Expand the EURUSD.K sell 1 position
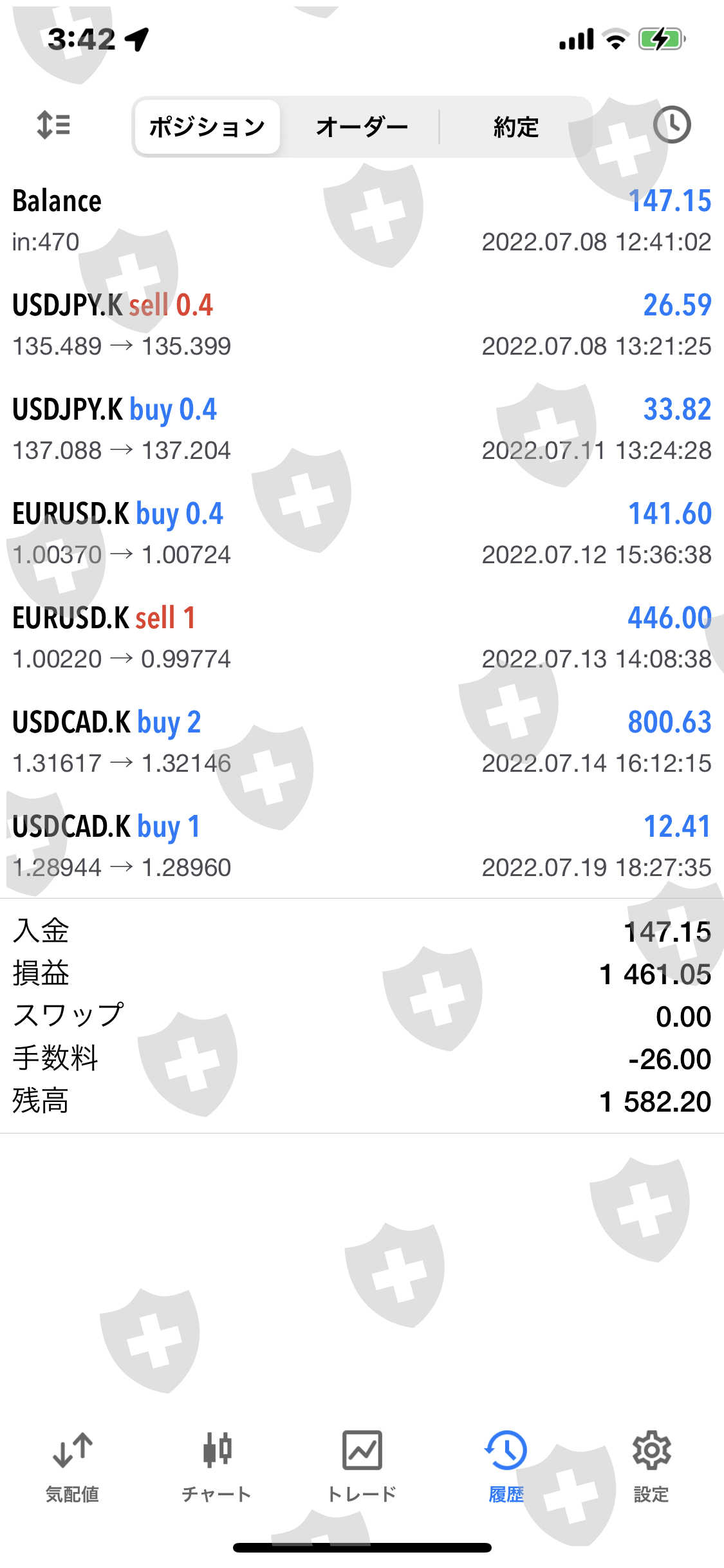The height and width of the screenshot is (1568, 724). click(x=362, y=638)
